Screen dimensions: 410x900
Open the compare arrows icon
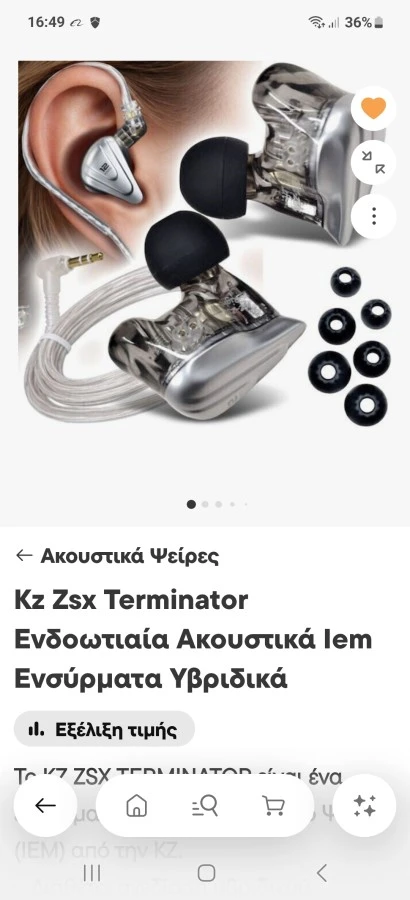tap(373, 162)
